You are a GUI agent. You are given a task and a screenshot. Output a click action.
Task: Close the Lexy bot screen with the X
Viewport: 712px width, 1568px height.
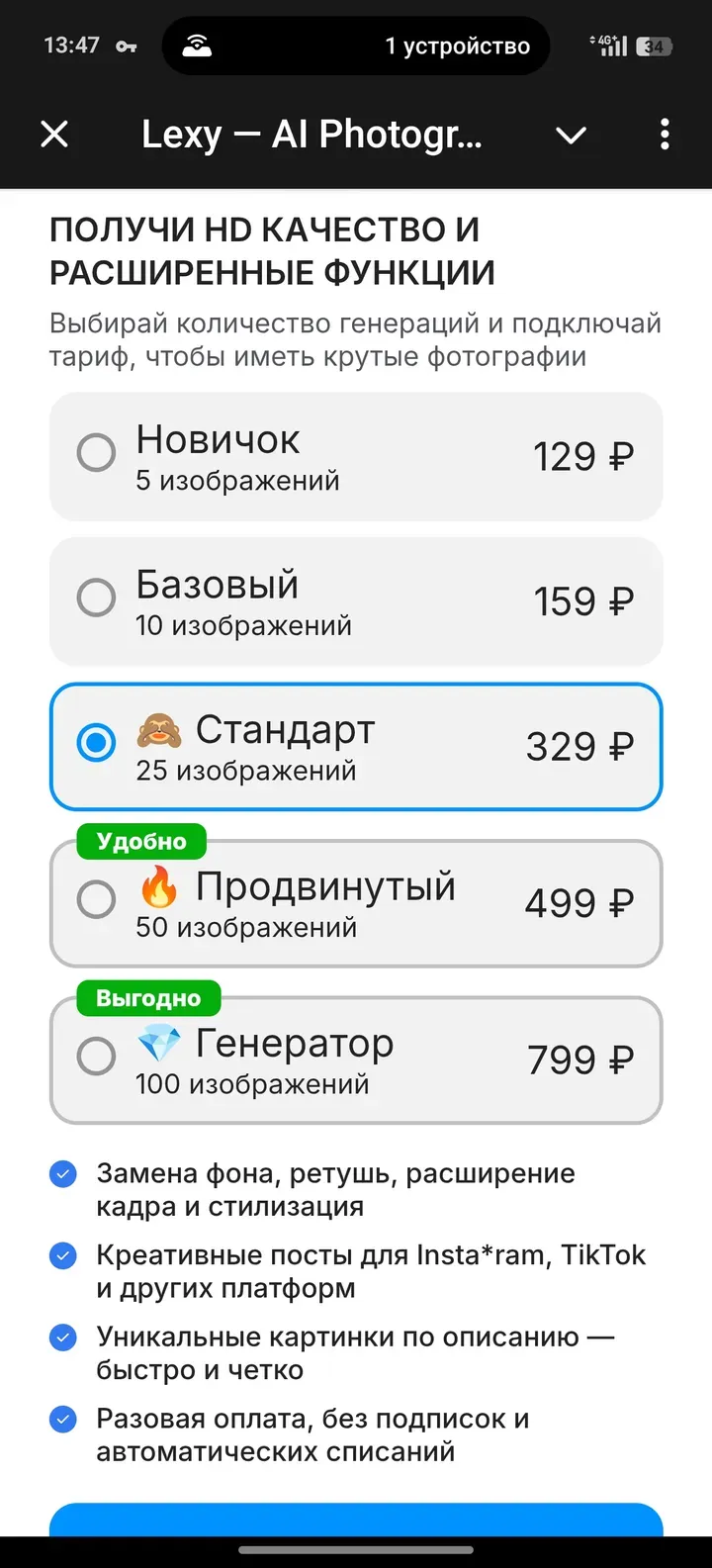tap(54, 135)
